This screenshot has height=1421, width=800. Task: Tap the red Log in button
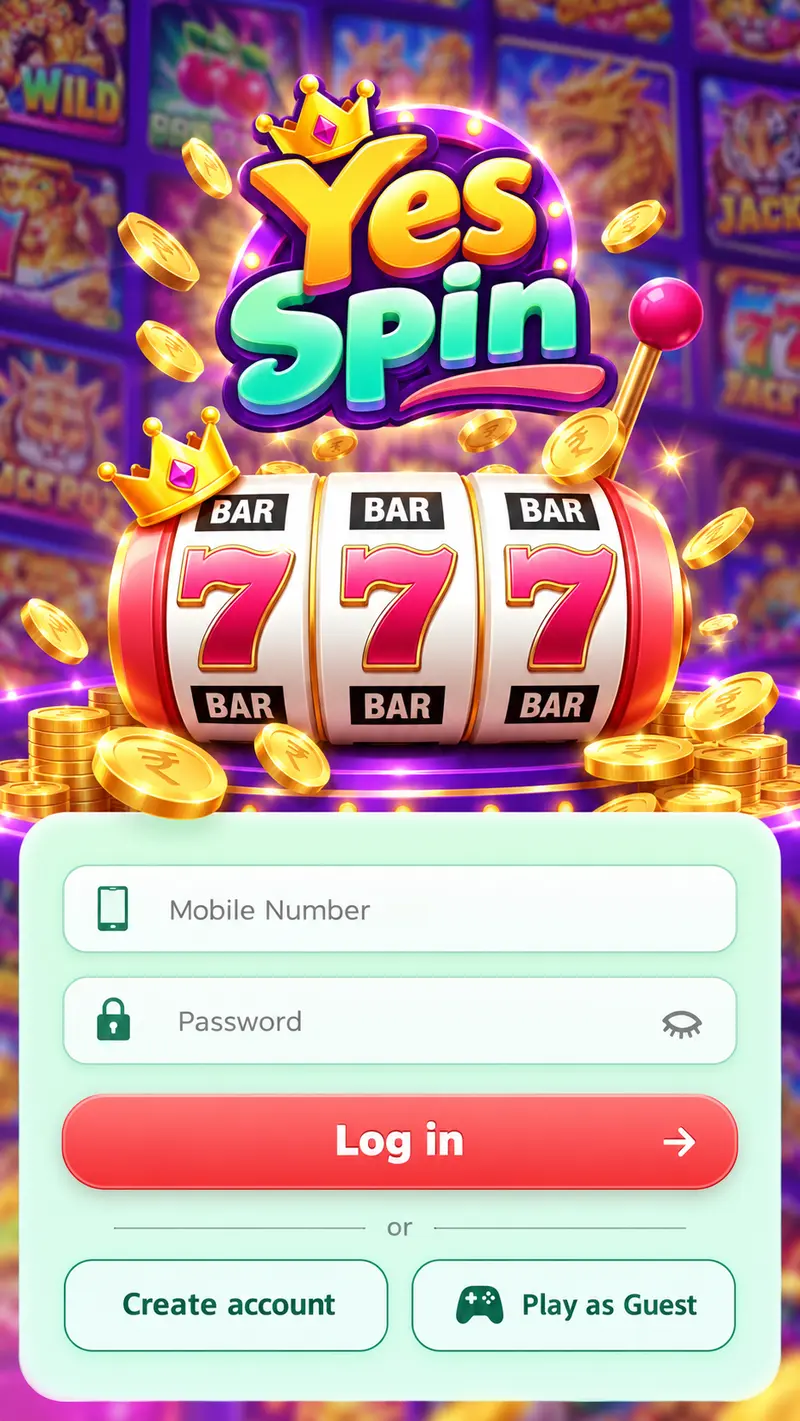(400, 1141)
